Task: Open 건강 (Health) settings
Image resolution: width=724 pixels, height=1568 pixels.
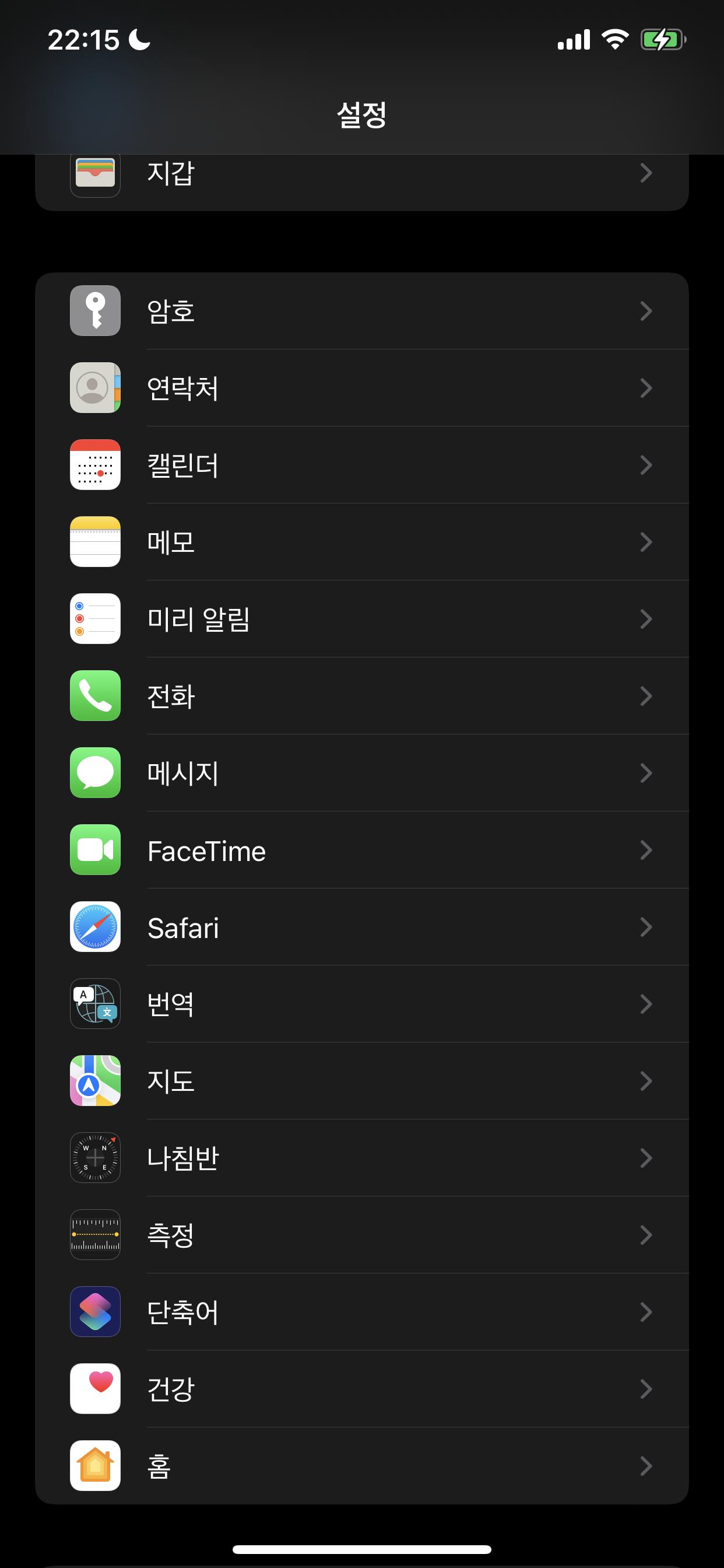Action: 361,1389
